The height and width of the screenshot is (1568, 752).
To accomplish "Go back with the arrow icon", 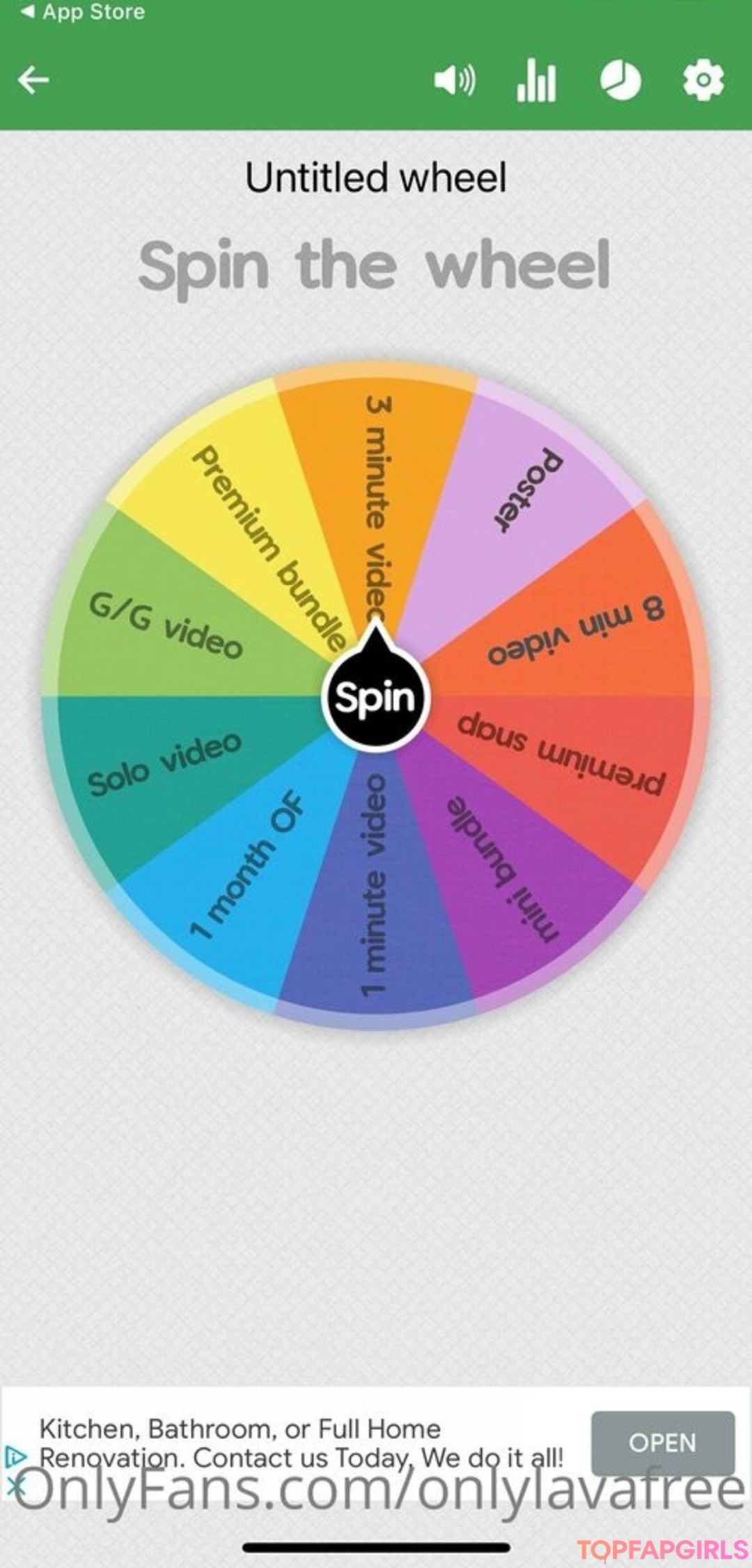I will [33, 80].
